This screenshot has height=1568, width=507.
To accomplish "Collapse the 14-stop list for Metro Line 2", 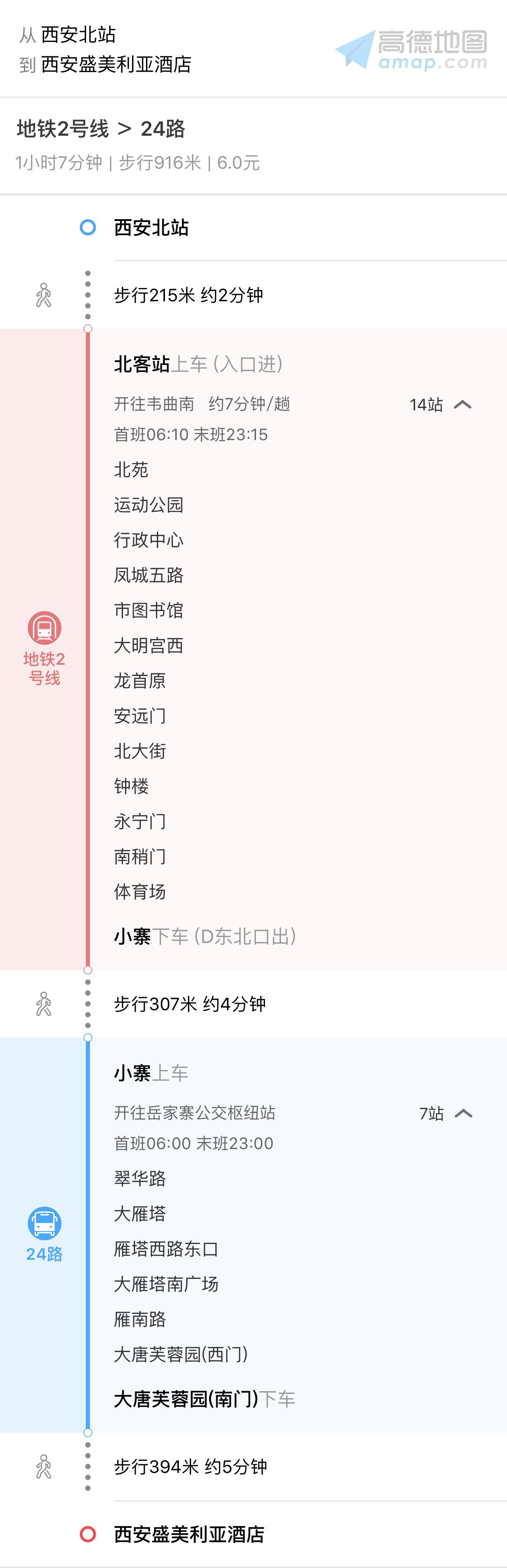I will click(462, 405).
